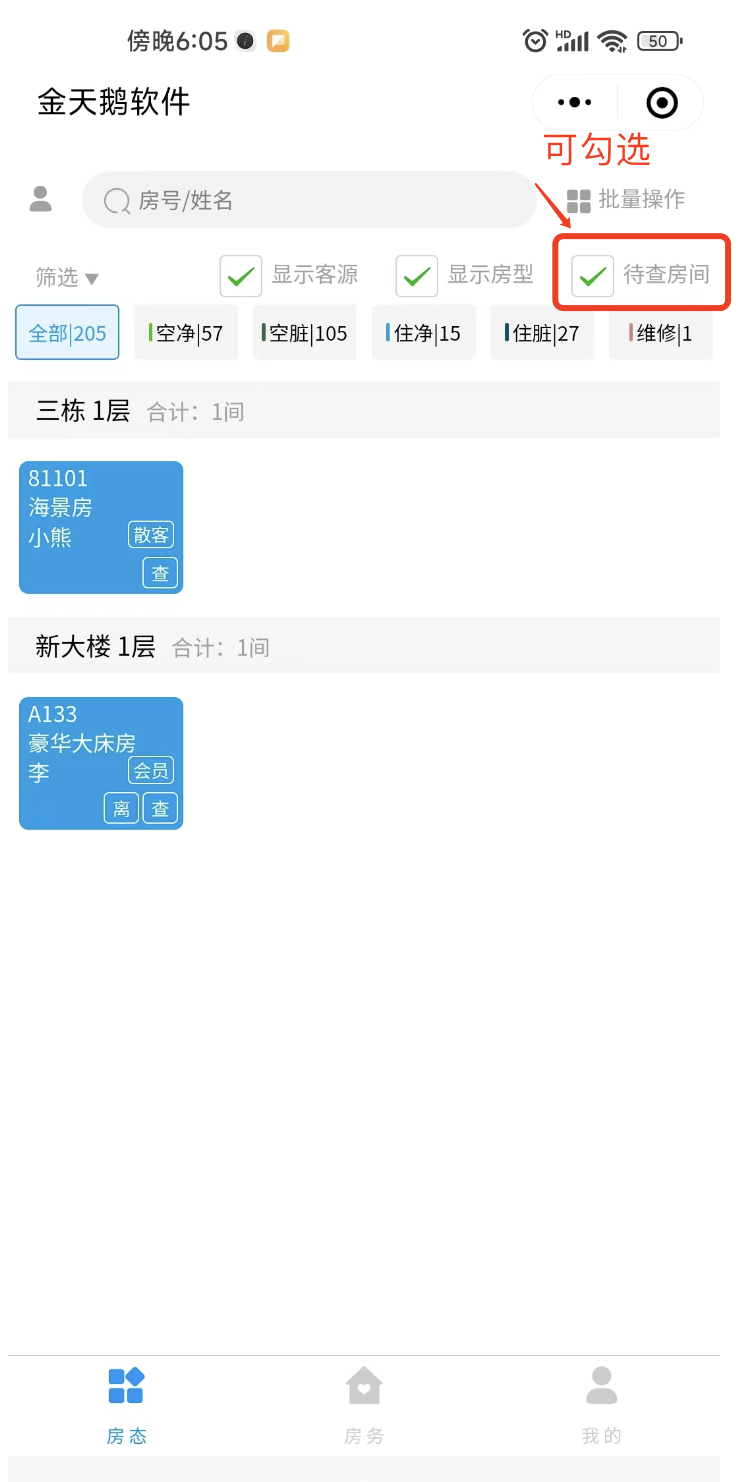Image resolution: width=752 pixels, height=1482 pixels.
Task: Uncheck the 显示客源 checkbox
Action: [x=241, y=275]
